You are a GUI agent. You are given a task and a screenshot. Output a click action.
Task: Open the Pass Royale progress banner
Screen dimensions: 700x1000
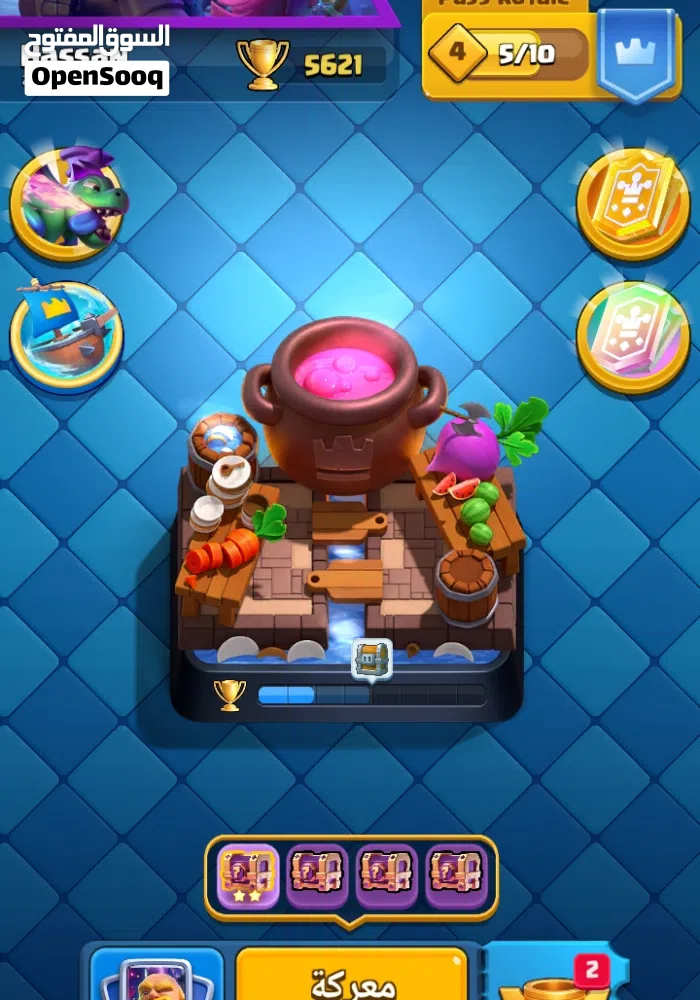(x=509, y=54)
